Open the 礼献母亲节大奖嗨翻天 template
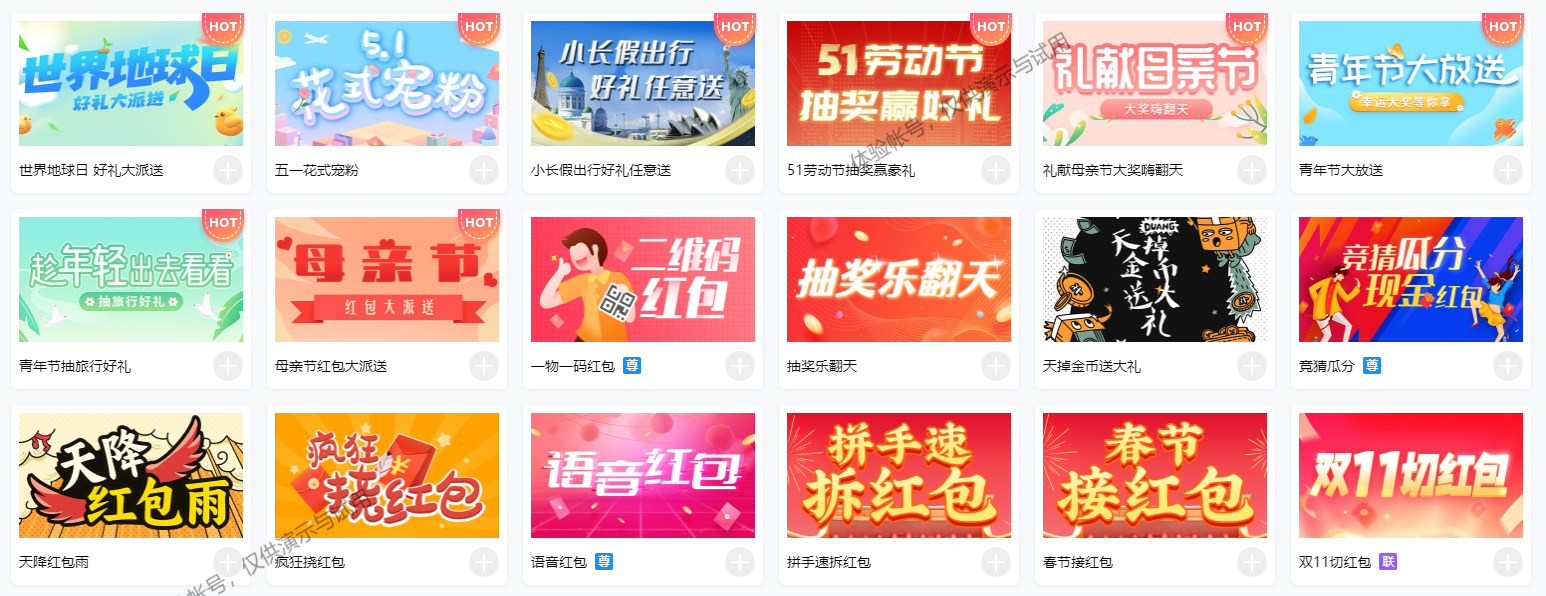The width and height of the screenshot is (1546, 596). (1155, 83)
